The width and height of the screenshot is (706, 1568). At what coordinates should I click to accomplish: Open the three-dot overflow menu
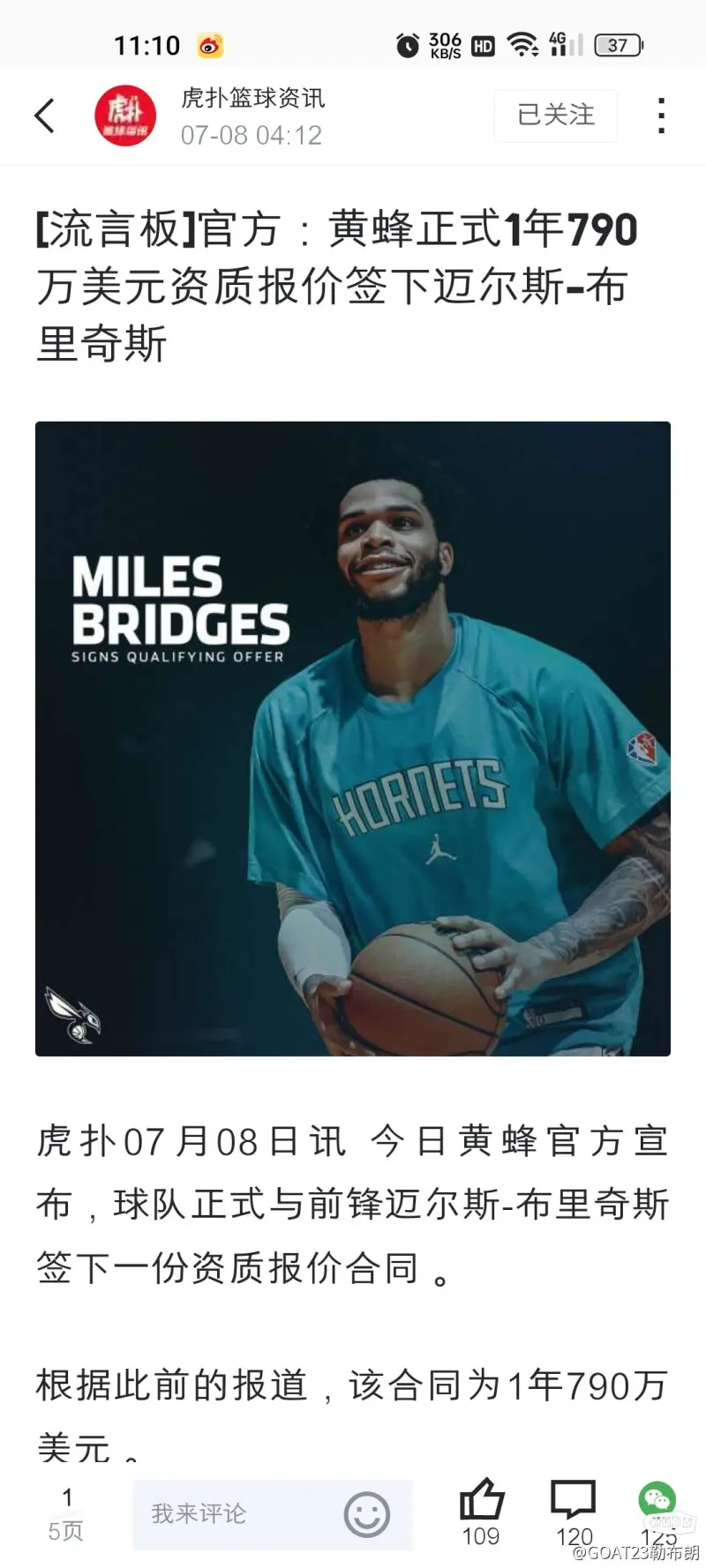(x=660, y=116)
